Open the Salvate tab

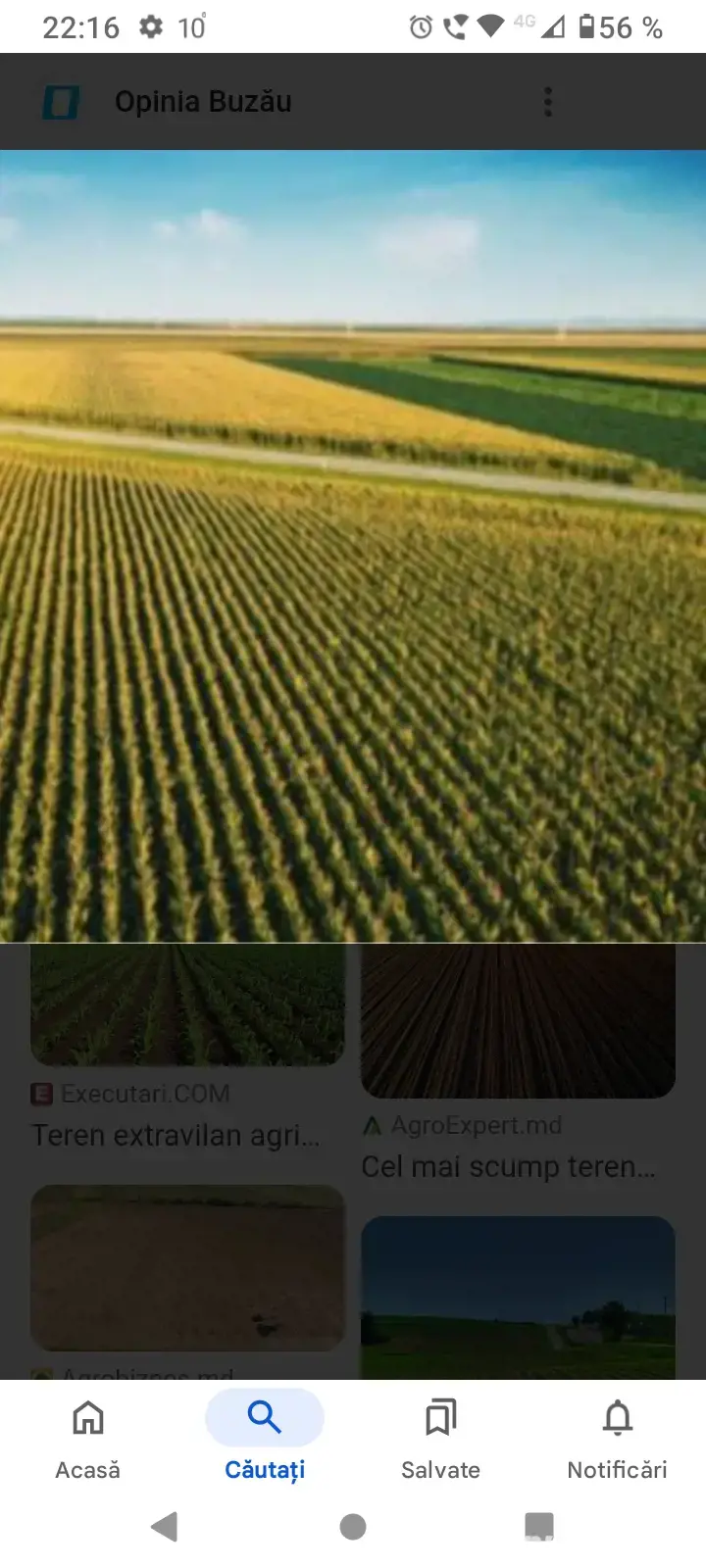point(440,1437)
